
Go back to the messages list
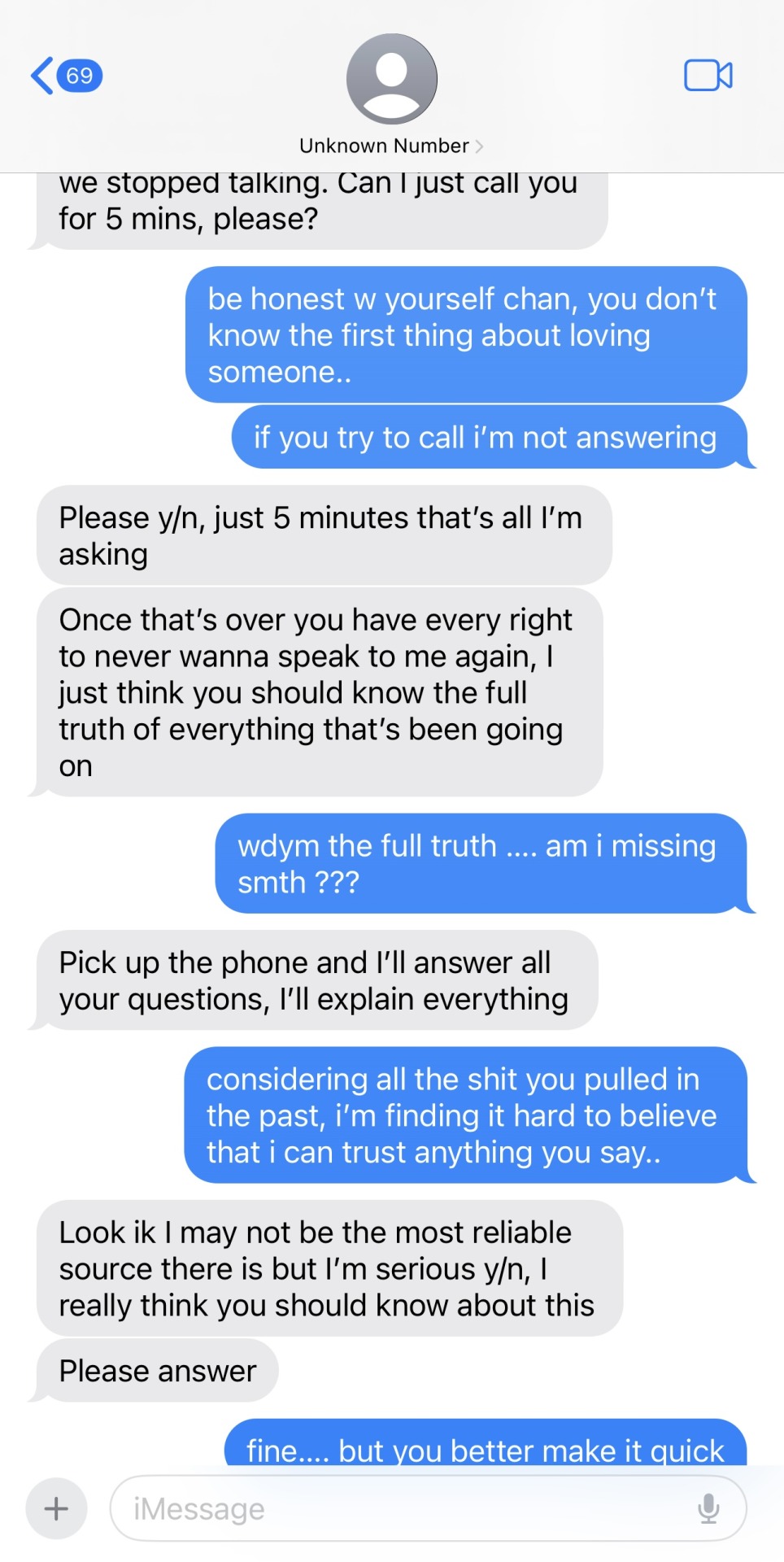click(x=65, y=76)
